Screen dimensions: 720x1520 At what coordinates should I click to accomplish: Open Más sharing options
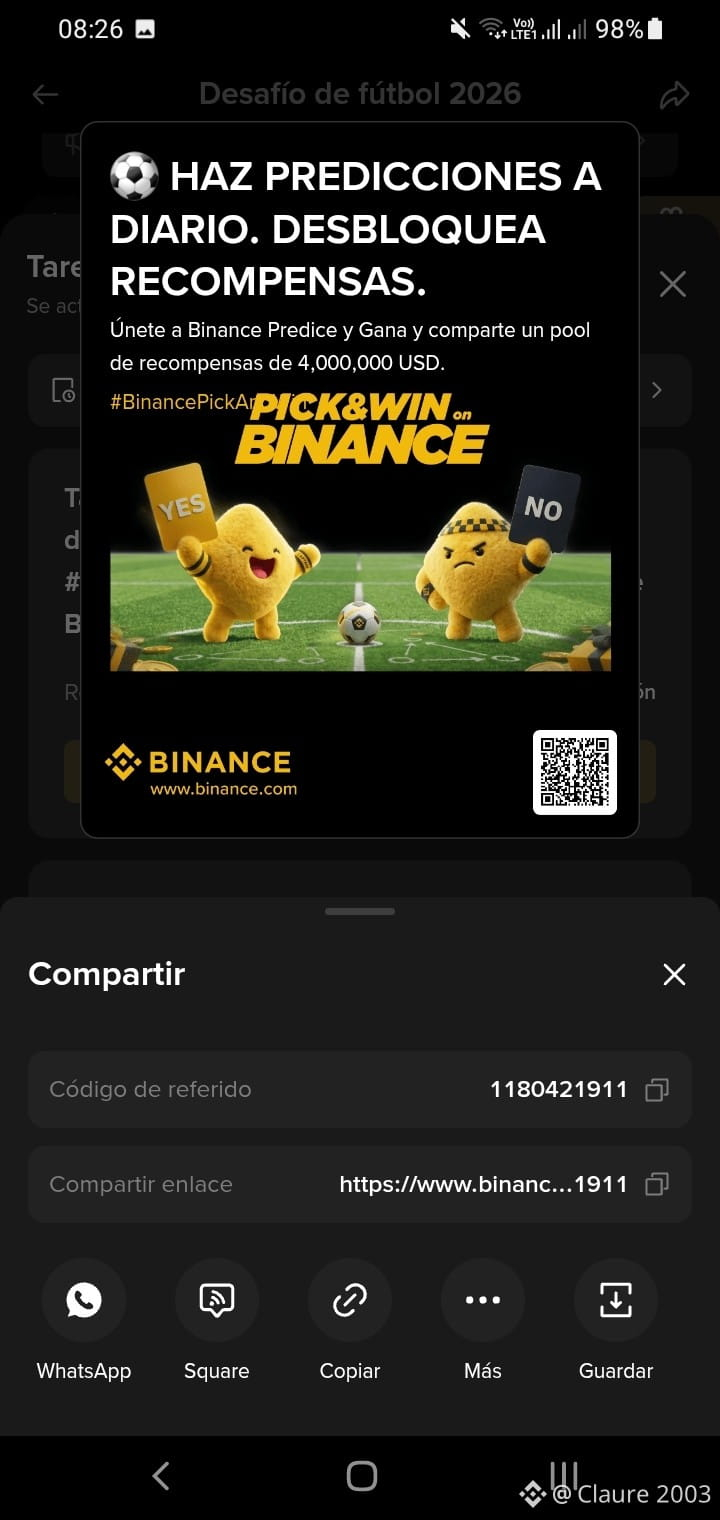point(483,1300)
